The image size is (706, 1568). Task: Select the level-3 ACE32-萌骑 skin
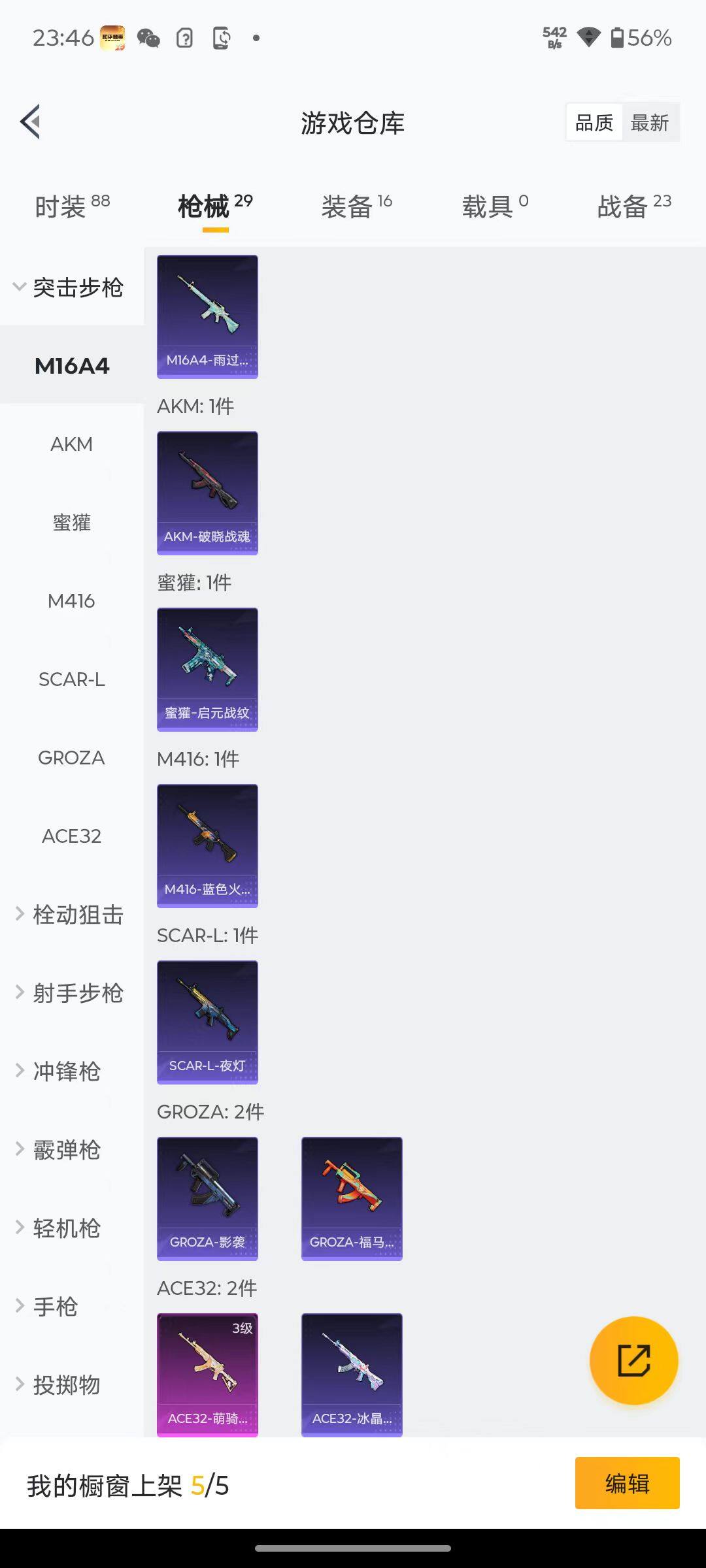pos(207,1375)
